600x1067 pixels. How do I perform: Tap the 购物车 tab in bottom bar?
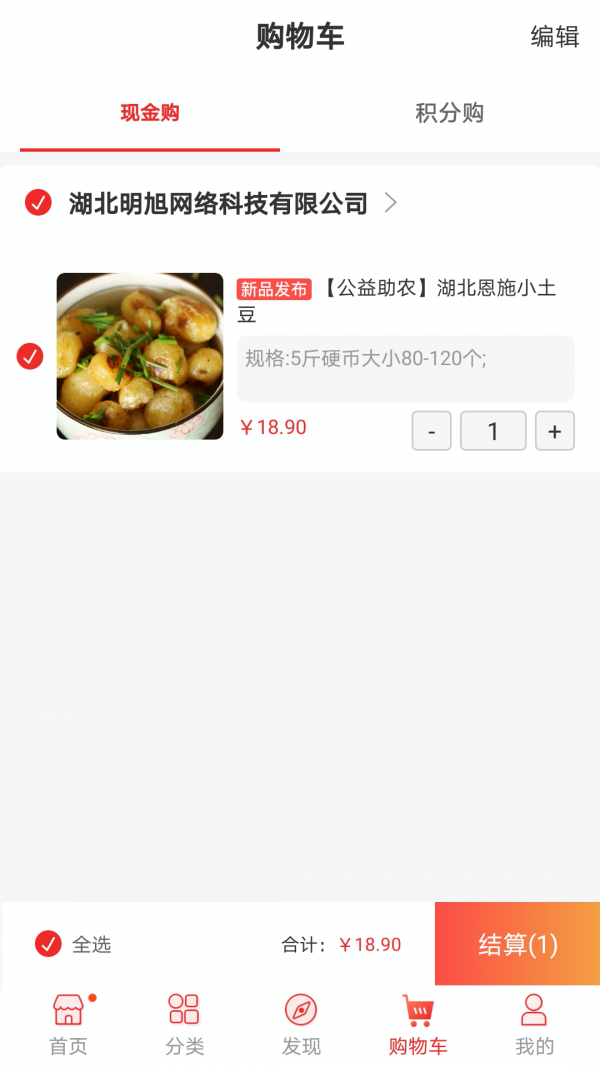pos(418,1025)
